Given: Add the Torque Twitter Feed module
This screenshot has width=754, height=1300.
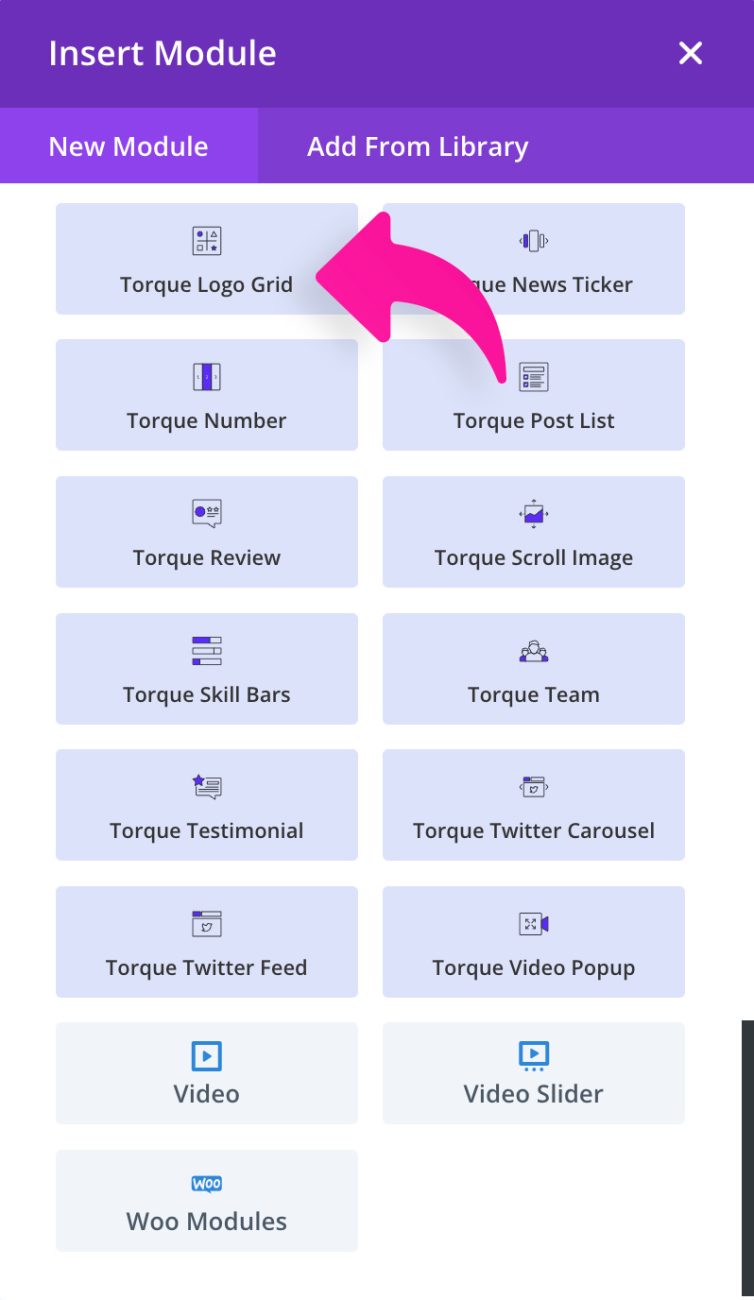Looking at the screenshot, I should (206, 941).
